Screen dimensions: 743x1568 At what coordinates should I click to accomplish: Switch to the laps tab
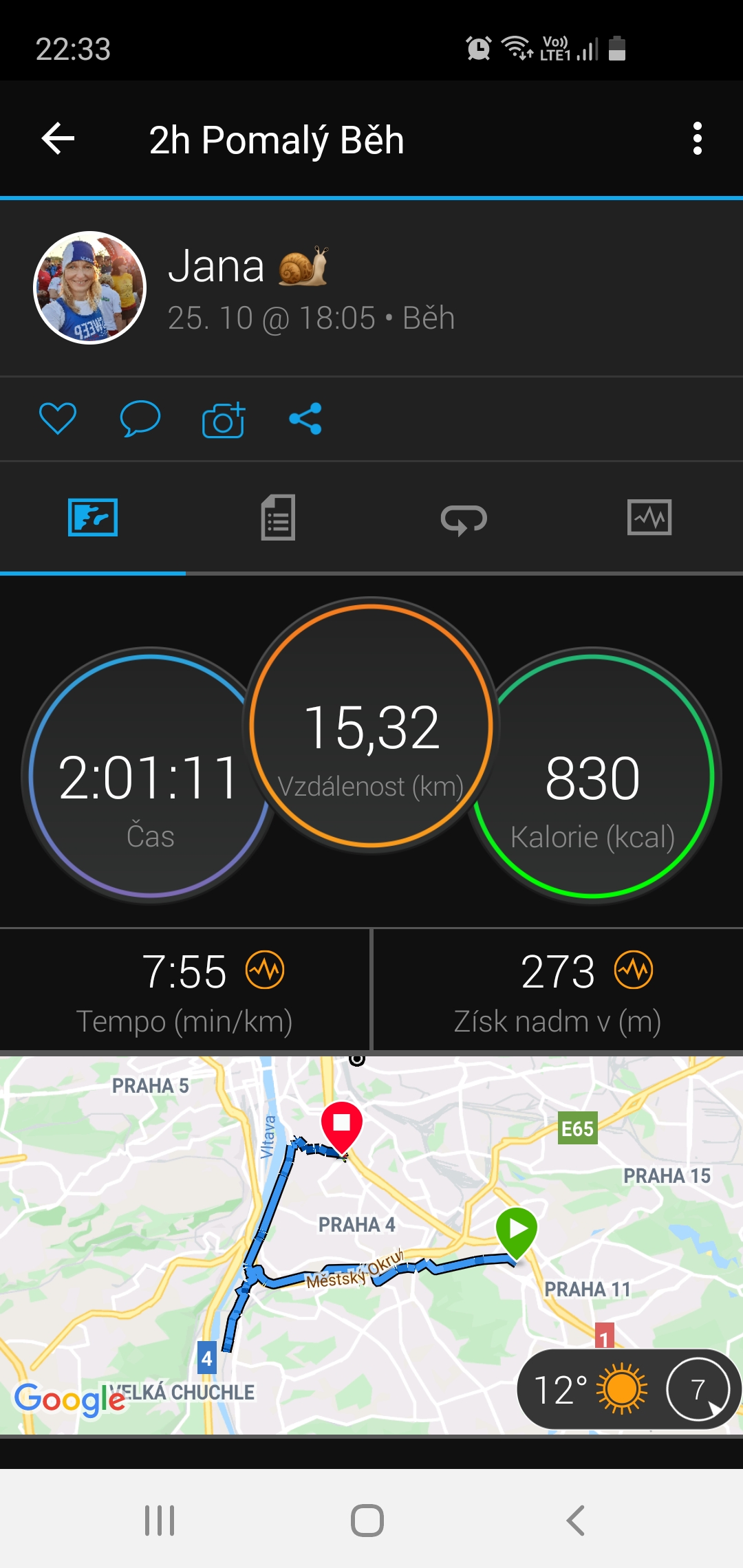coord(464,518)
